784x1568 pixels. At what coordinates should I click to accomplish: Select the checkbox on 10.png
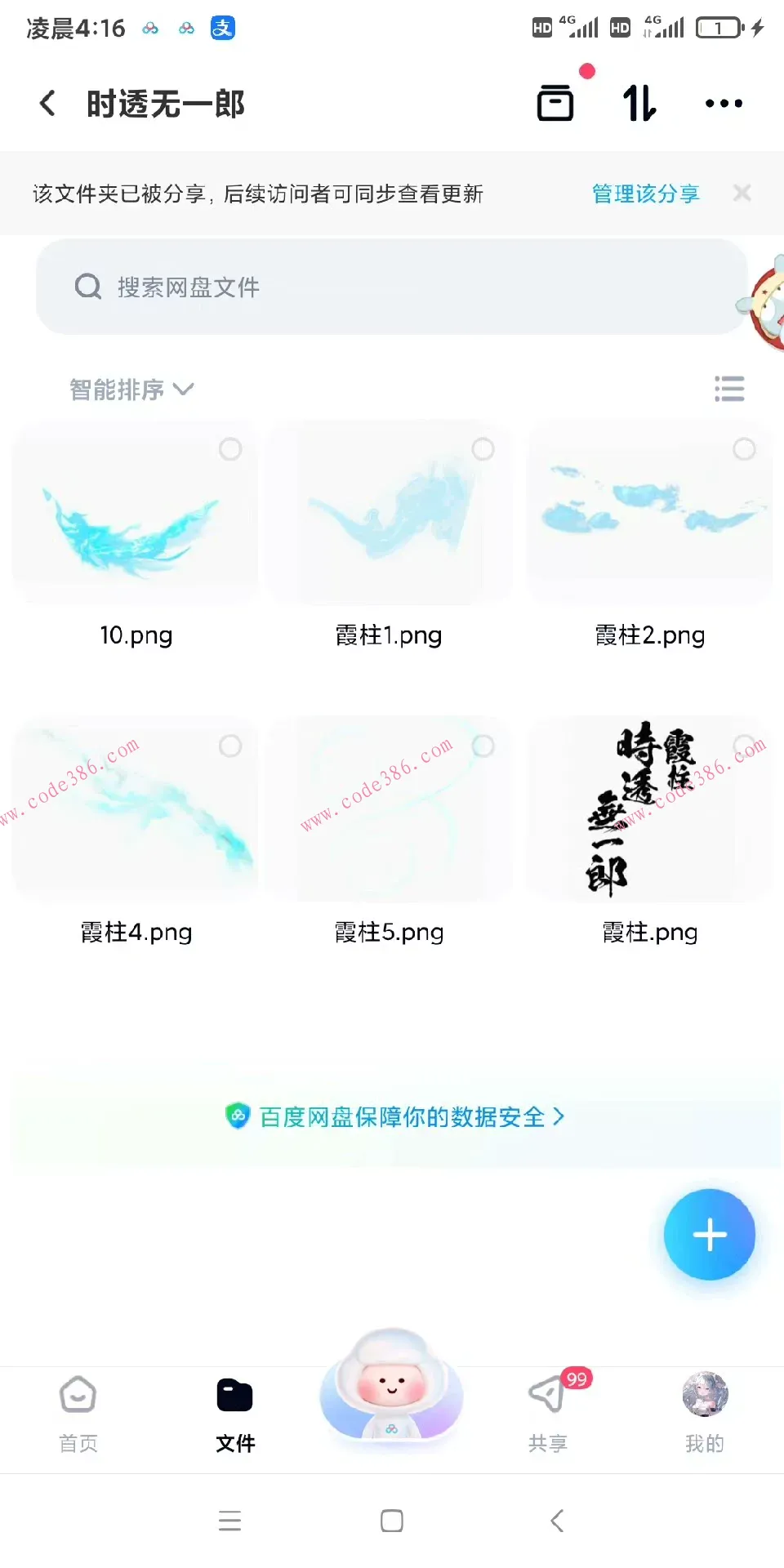coord(230,449)
